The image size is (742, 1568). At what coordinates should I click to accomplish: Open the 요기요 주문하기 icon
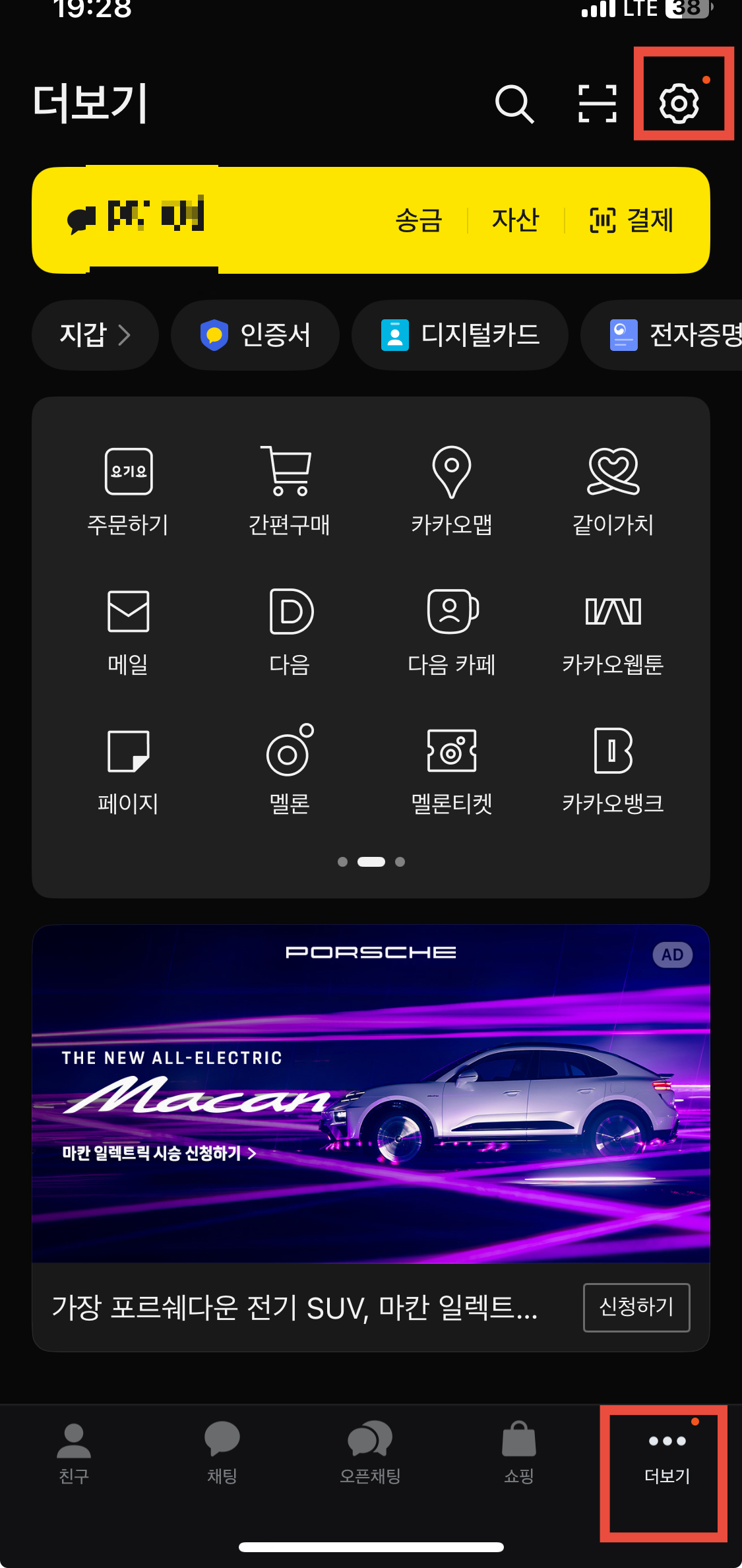coord(129,488)
